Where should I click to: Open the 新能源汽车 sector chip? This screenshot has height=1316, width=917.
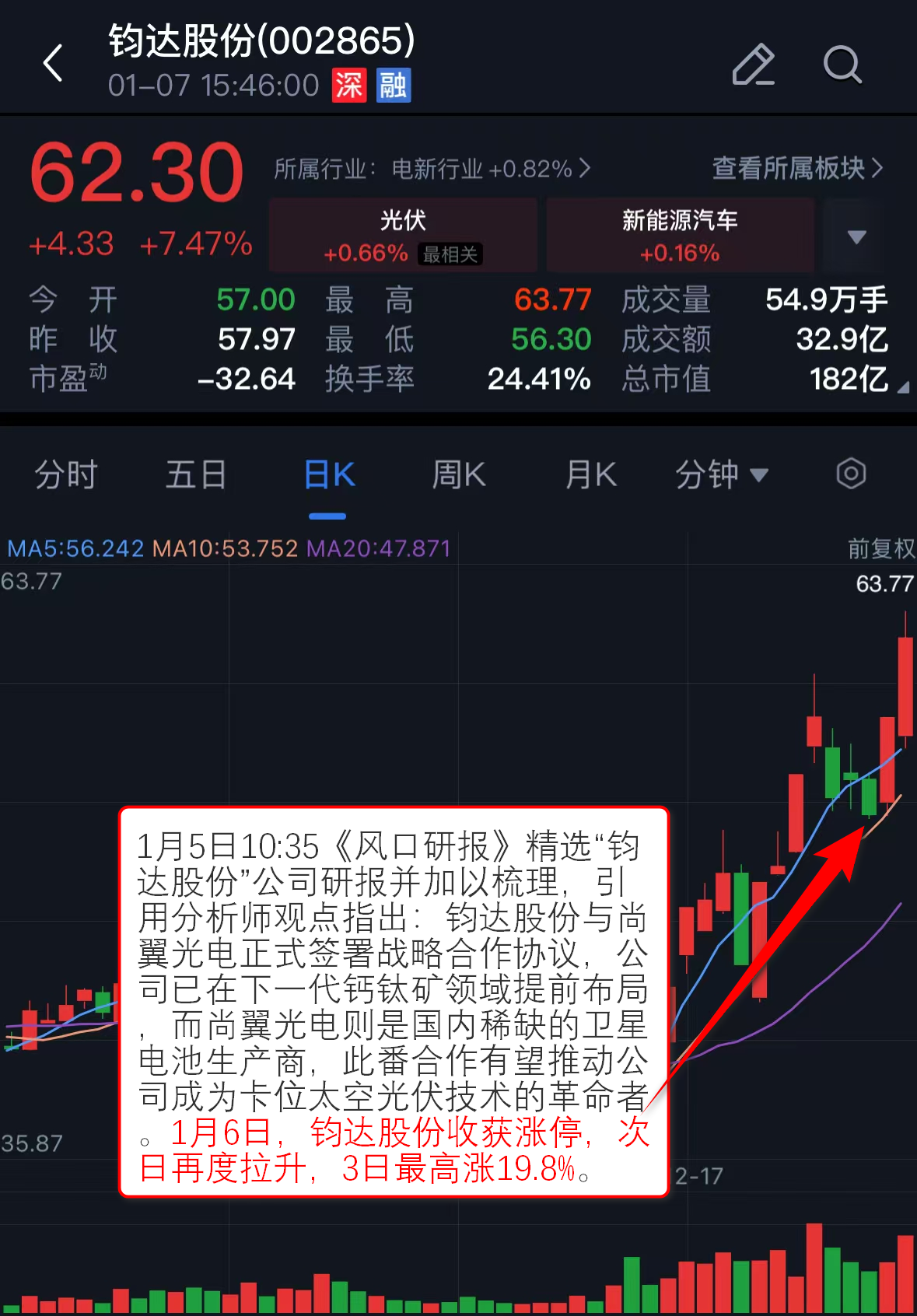click(x=680, y=235)
